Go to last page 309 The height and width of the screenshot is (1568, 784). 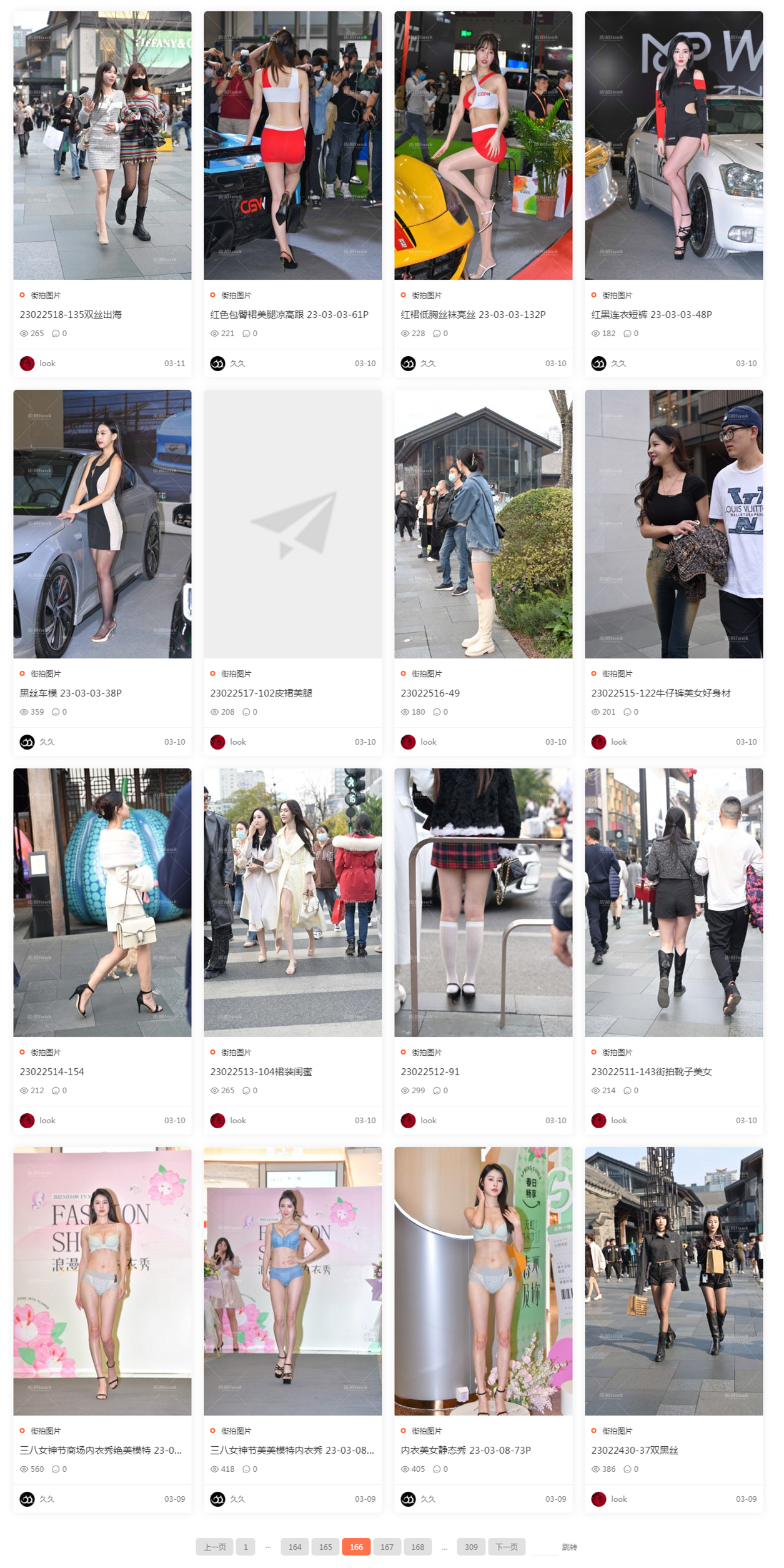(471, 1547)
